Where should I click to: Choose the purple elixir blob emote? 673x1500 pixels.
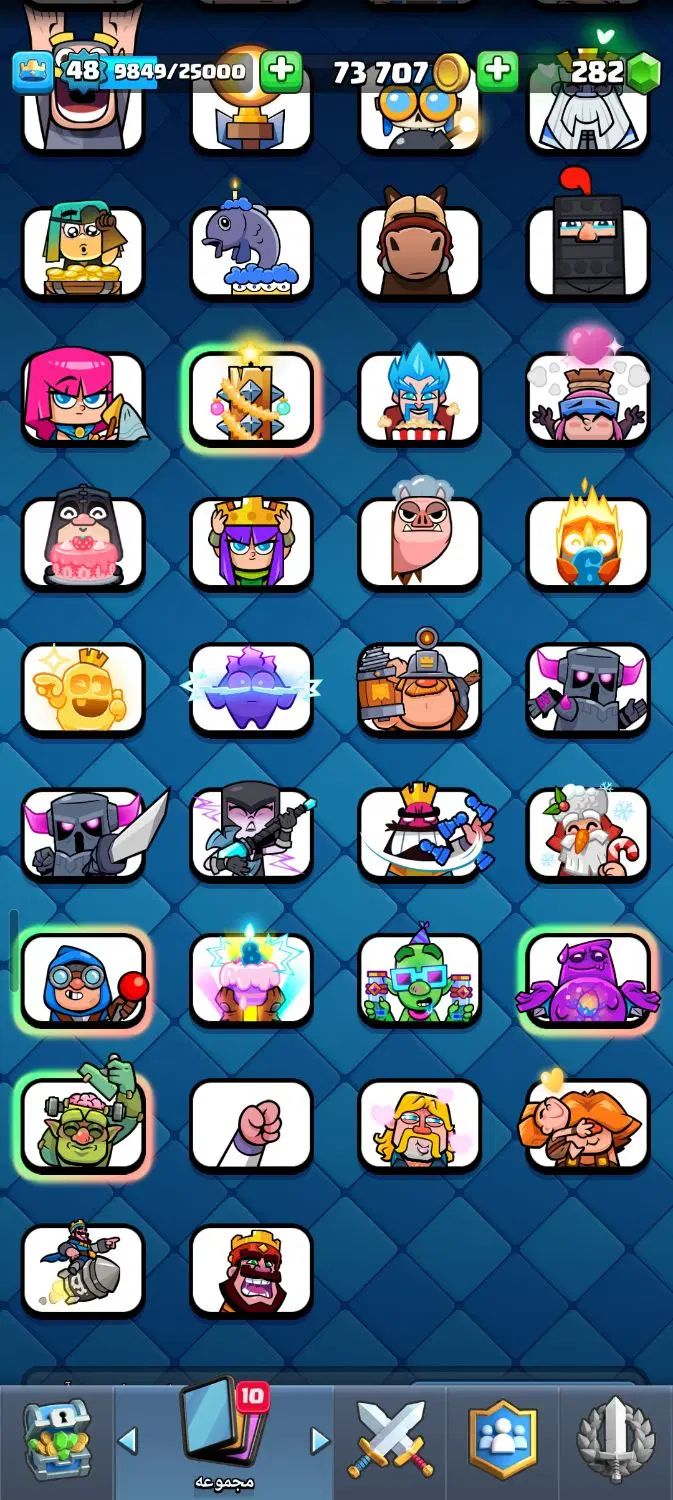[588, 979]
